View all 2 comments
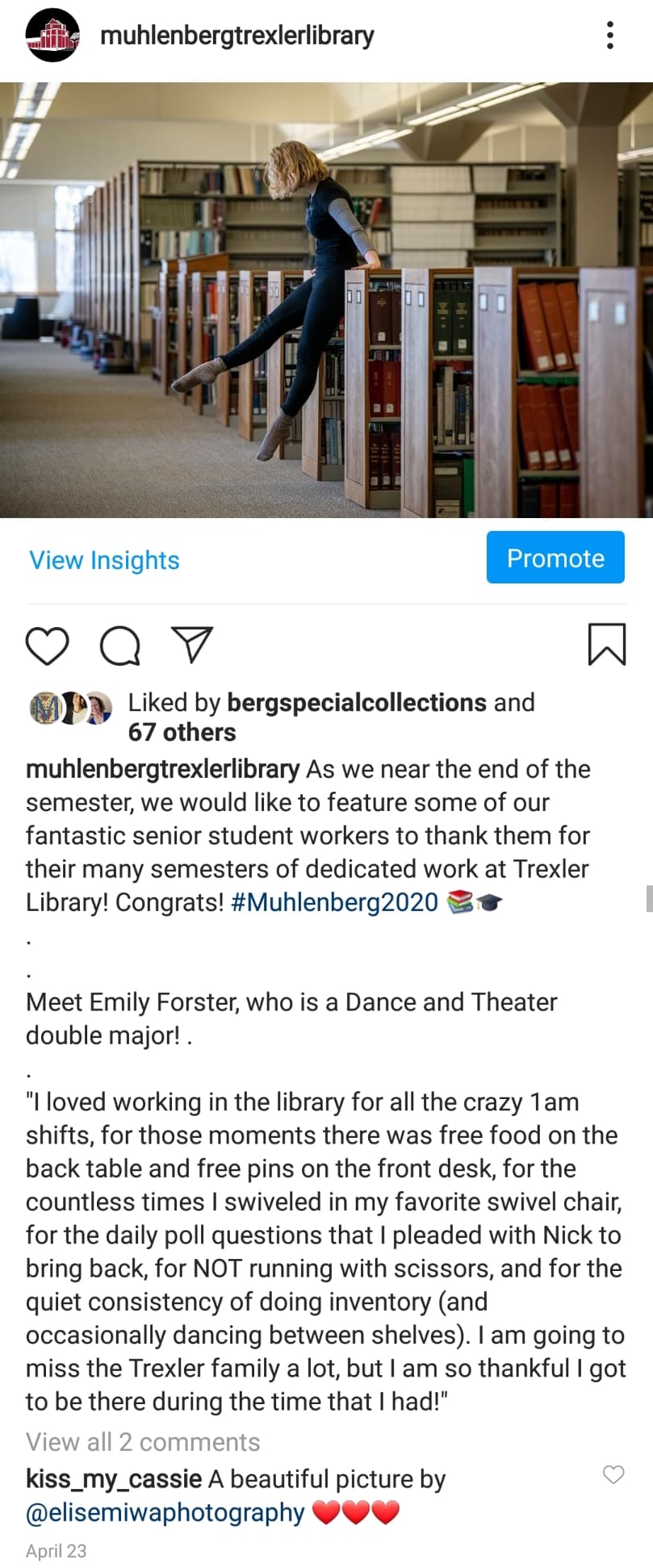The width and height of the screenshot is (653, 1568). click(x=143, y=1441)
